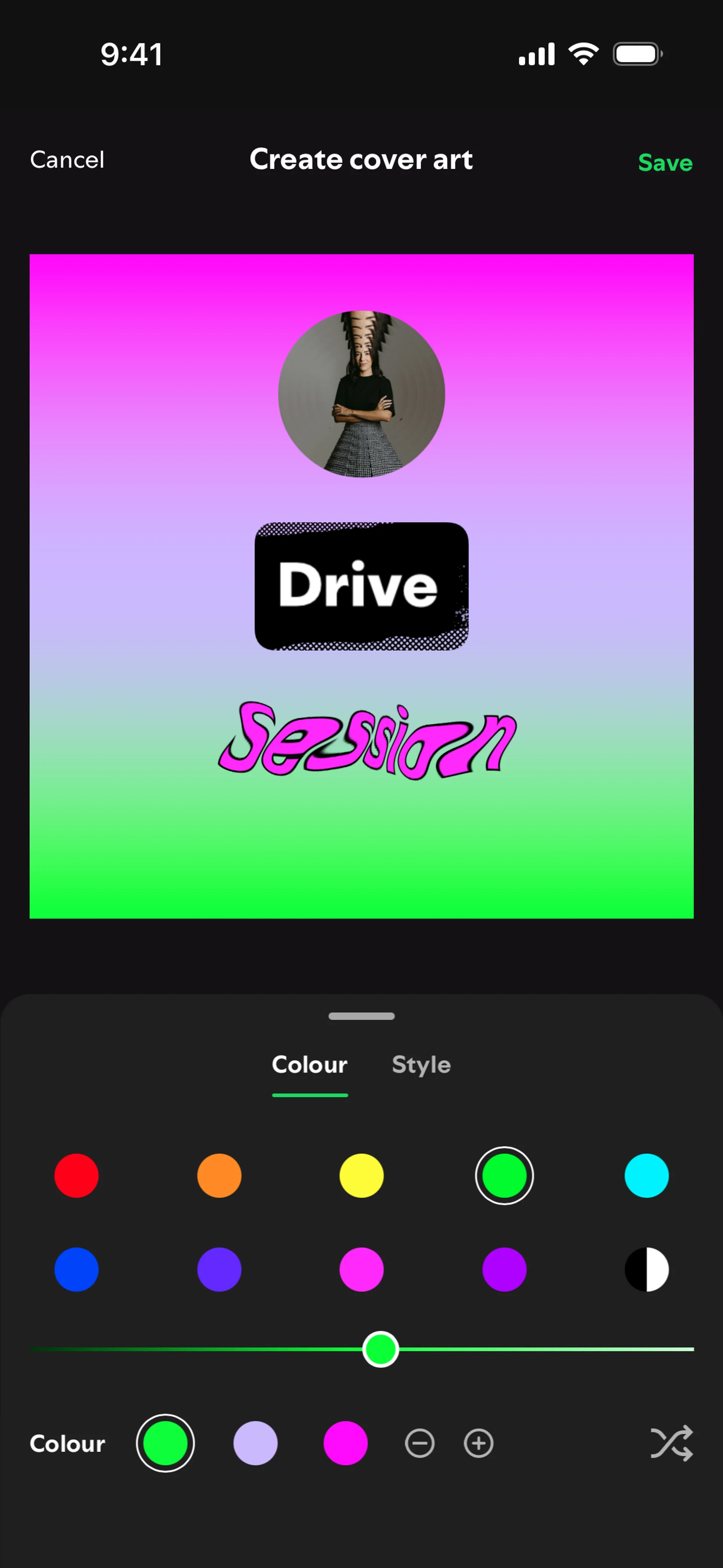Viewport: 723px width, 1568px height.
Task: Select the Colour tab
Action: click(309, 1065)
